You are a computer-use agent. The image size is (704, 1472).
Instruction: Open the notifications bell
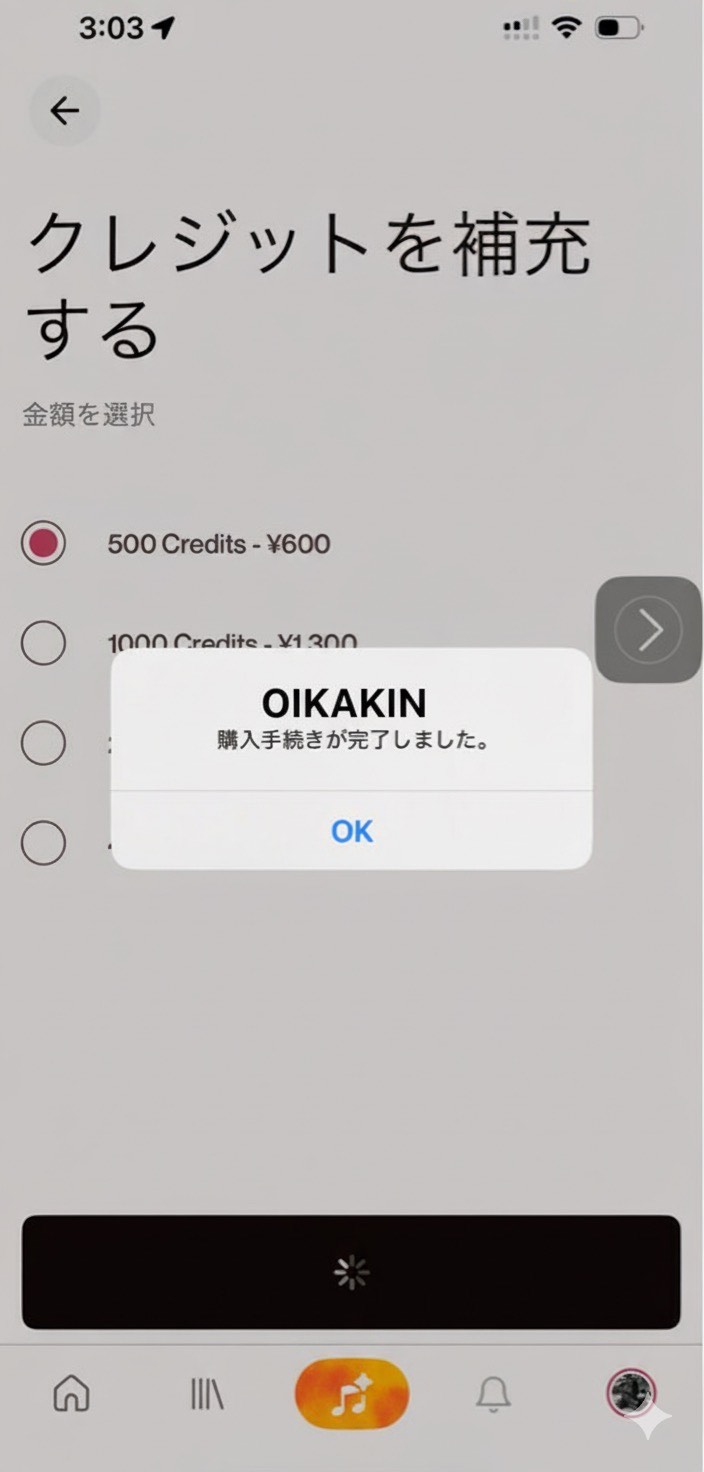click(x=493, y=1393)
